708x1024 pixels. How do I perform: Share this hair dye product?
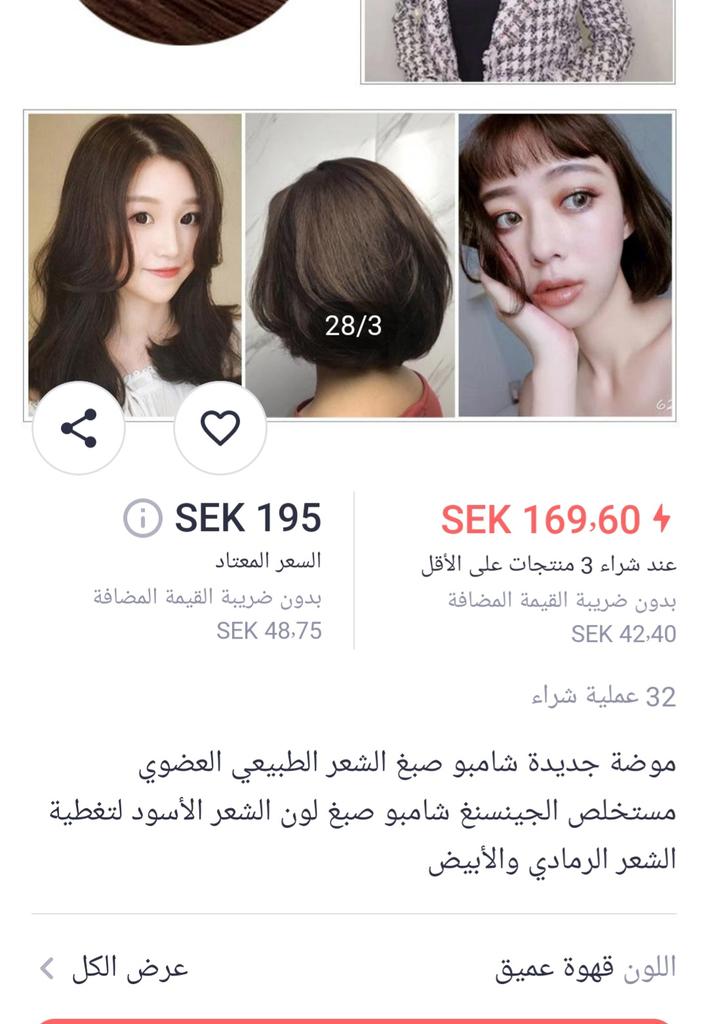click(79, 428)
